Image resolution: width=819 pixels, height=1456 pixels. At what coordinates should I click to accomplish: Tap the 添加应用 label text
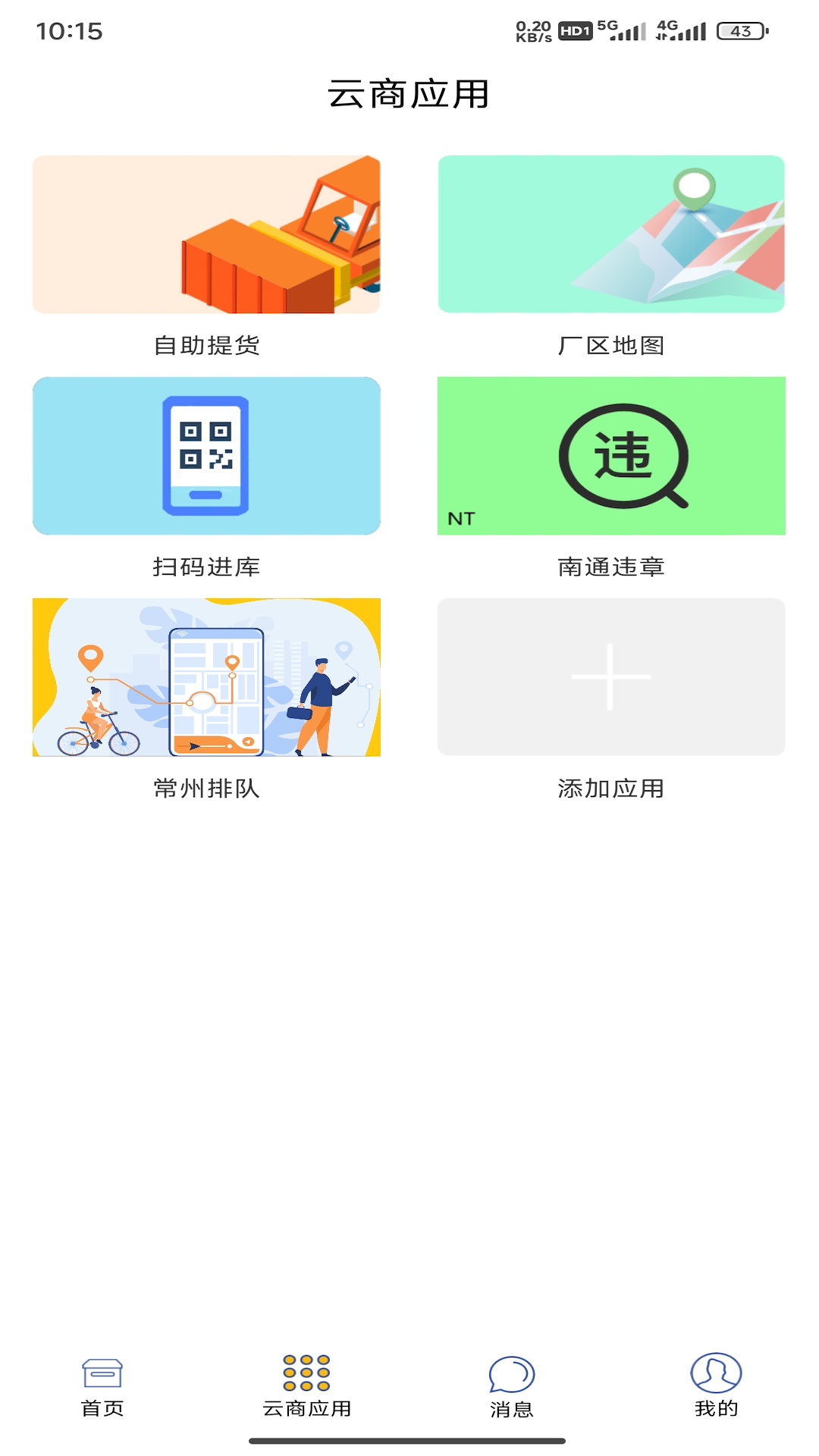click(x=611, y=789)
